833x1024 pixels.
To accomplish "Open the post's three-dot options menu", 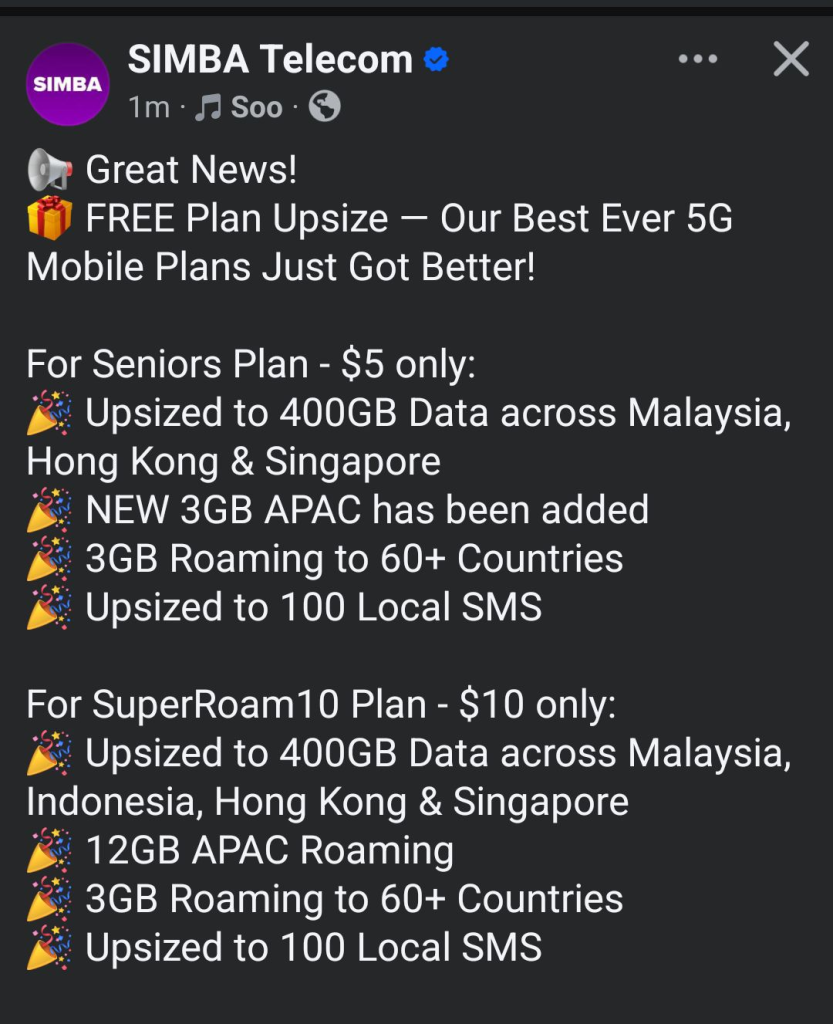I will coord(698,60).
